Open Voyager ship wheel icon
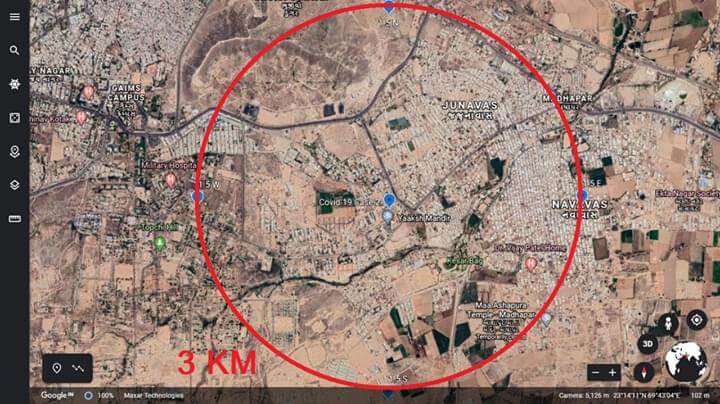 (14, 84)
